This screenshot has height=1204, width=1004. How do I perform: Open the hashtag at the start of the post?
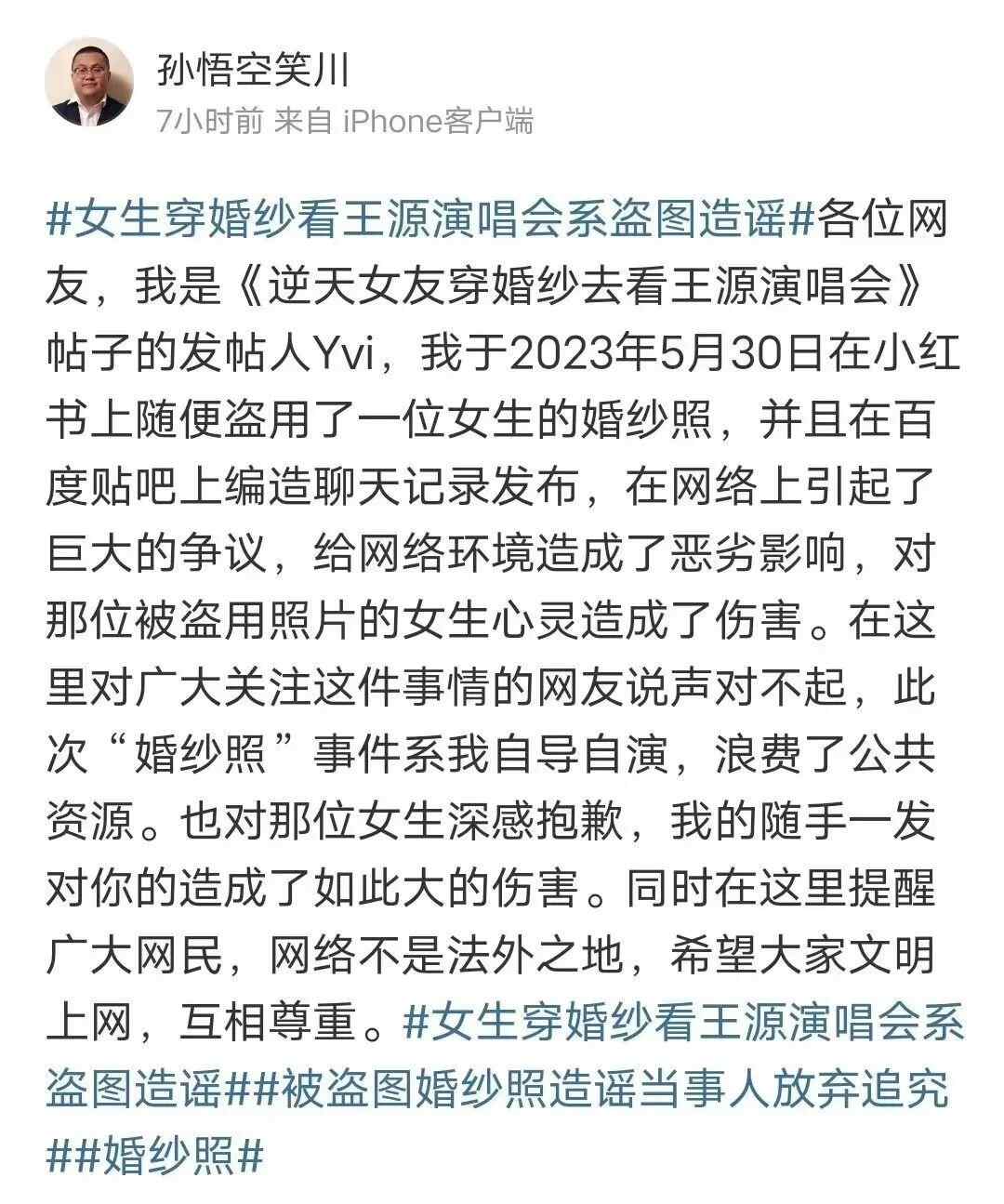coord(428,221)
